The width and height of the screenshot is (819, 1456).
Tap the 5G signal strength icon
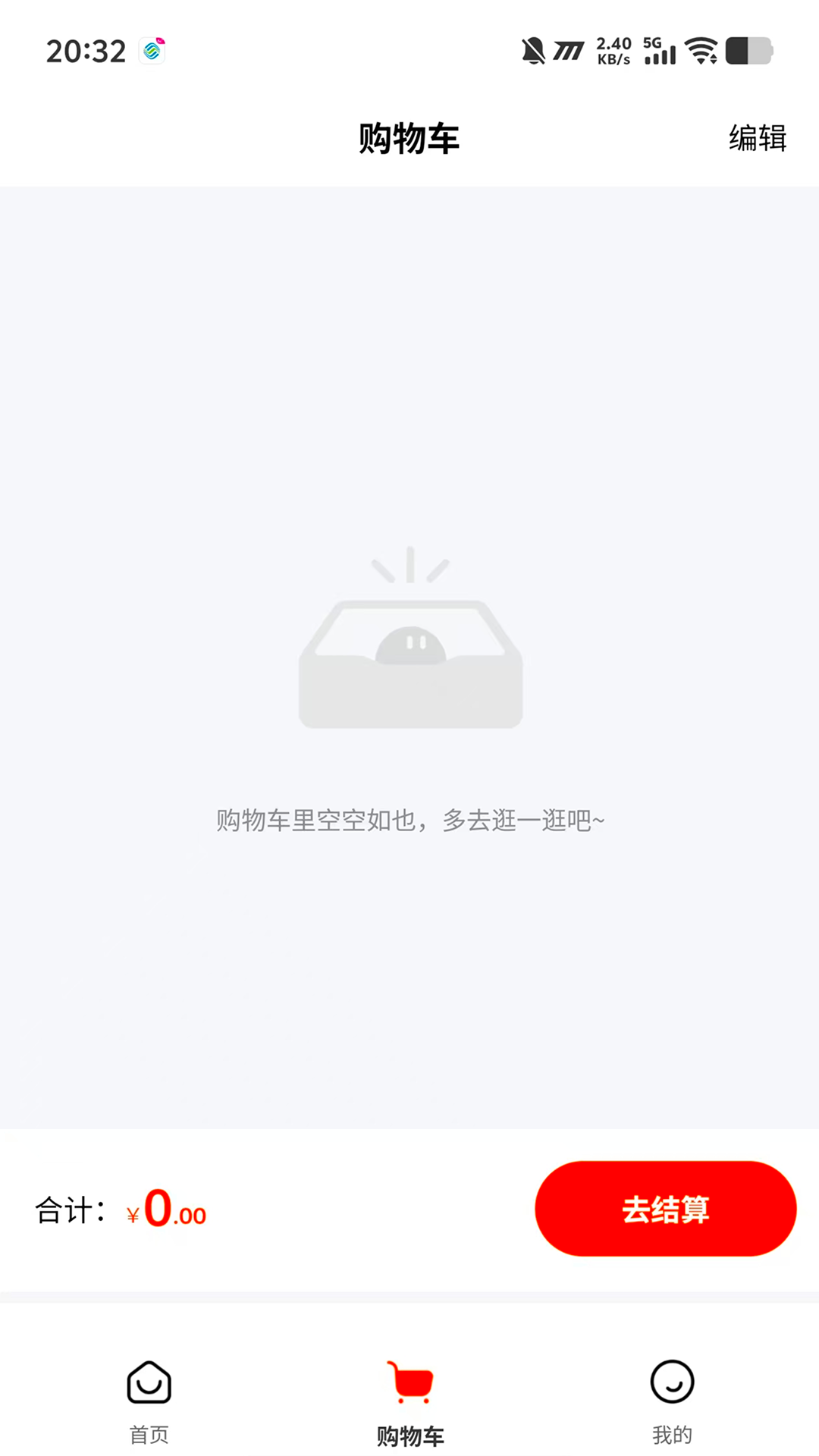tap(659, 53)
